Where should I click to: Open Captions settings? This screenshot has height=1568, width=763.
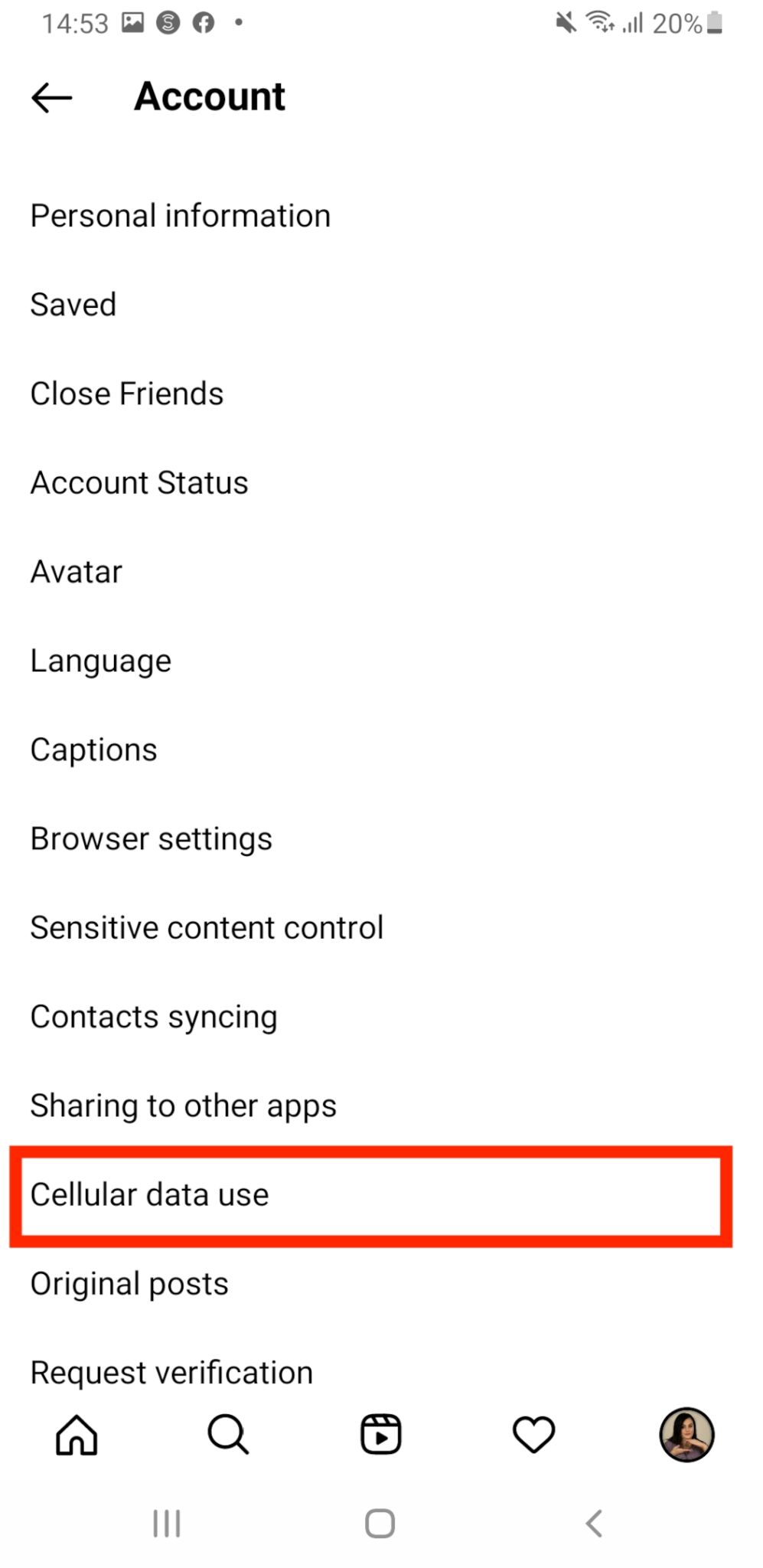pyautogui.click(x=381, y=750)
